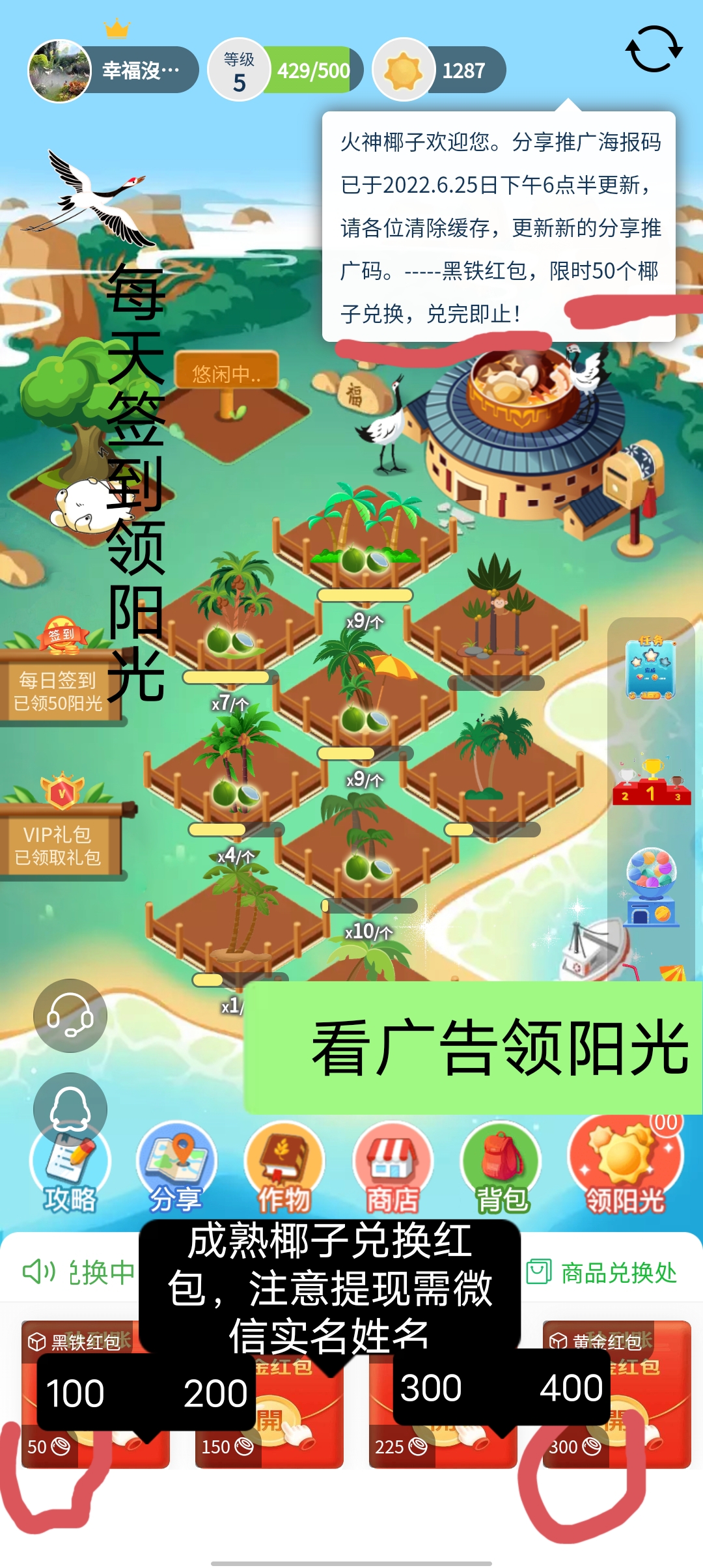Image resolution: width=703 pixels, height=1568 pixels.
Task: Open the 幸福 user profile avatar
Action: click(60, 70)
